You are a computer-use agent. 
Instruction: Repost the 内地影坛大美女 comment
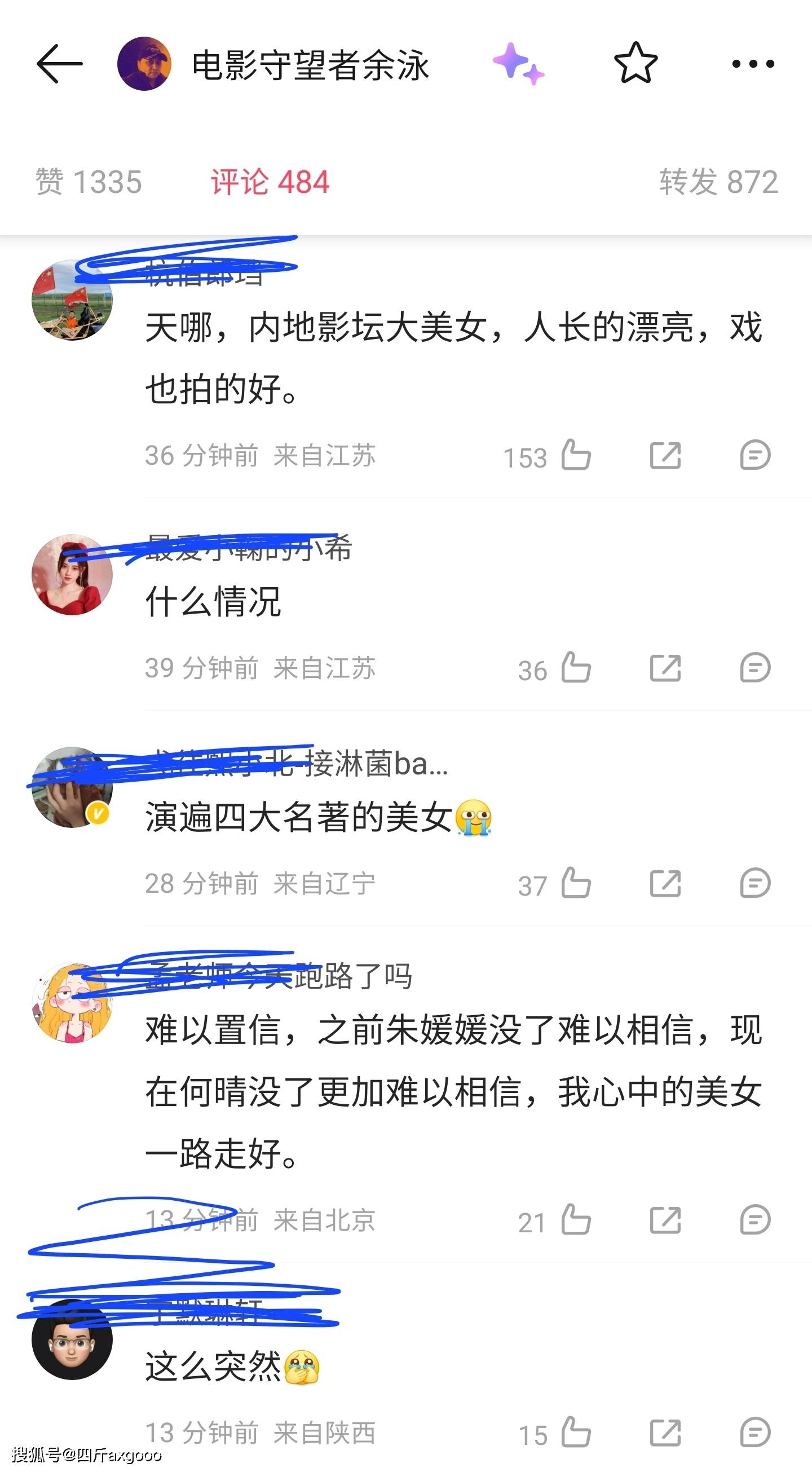pyautogui.click(x=665, y=456)
